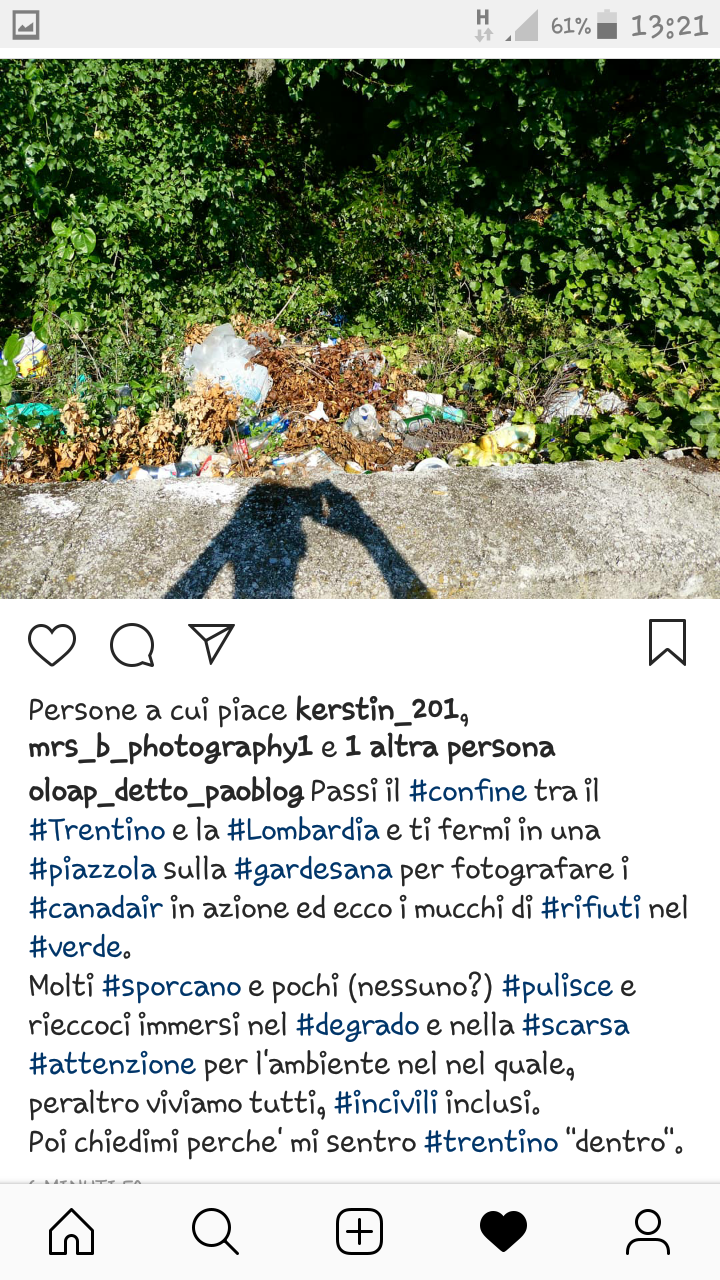Switch to the Activity heart tab
The image size is (720, 1280).
pos(504,1232)
